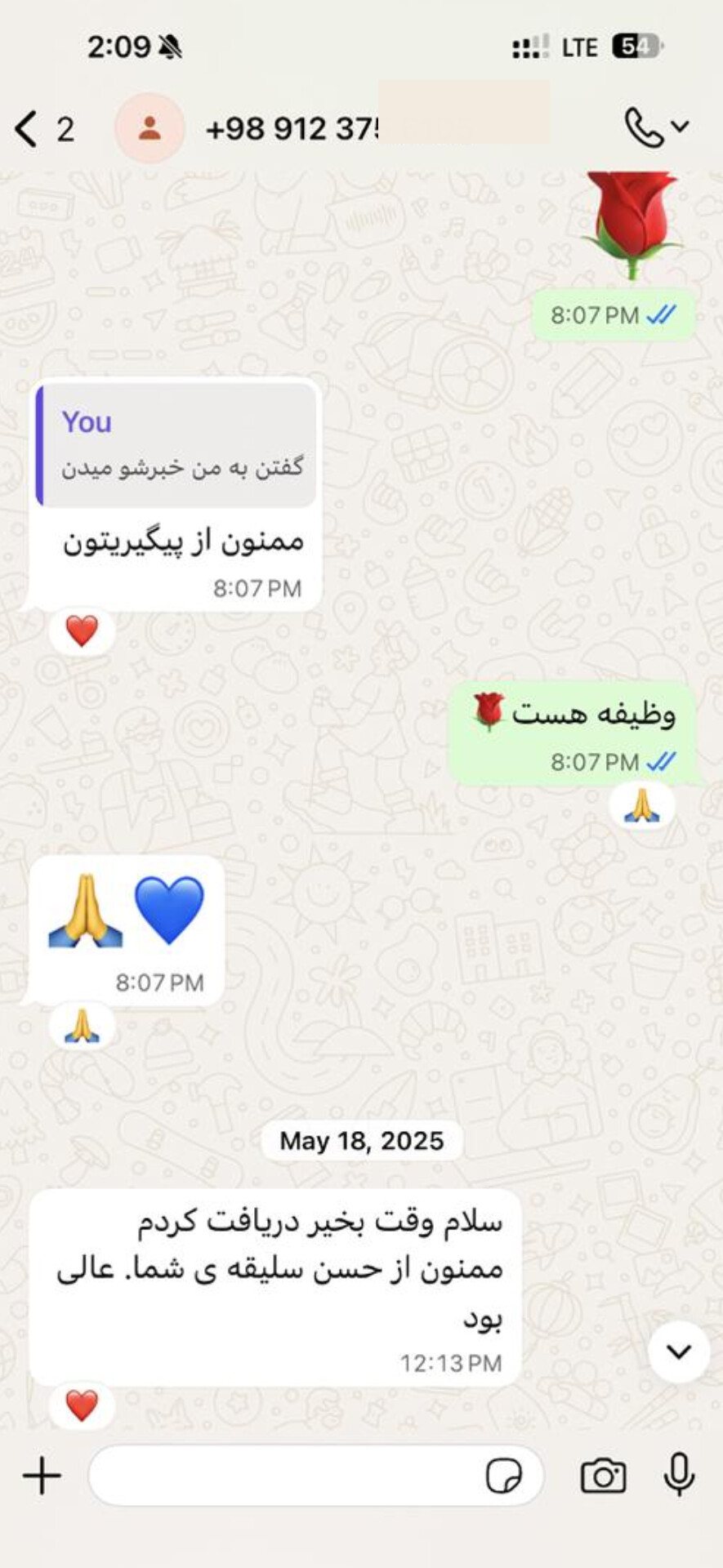Open contact info for +98 912 number
The width and height of the screenshot is (723, 1568).
pos(294,129)
